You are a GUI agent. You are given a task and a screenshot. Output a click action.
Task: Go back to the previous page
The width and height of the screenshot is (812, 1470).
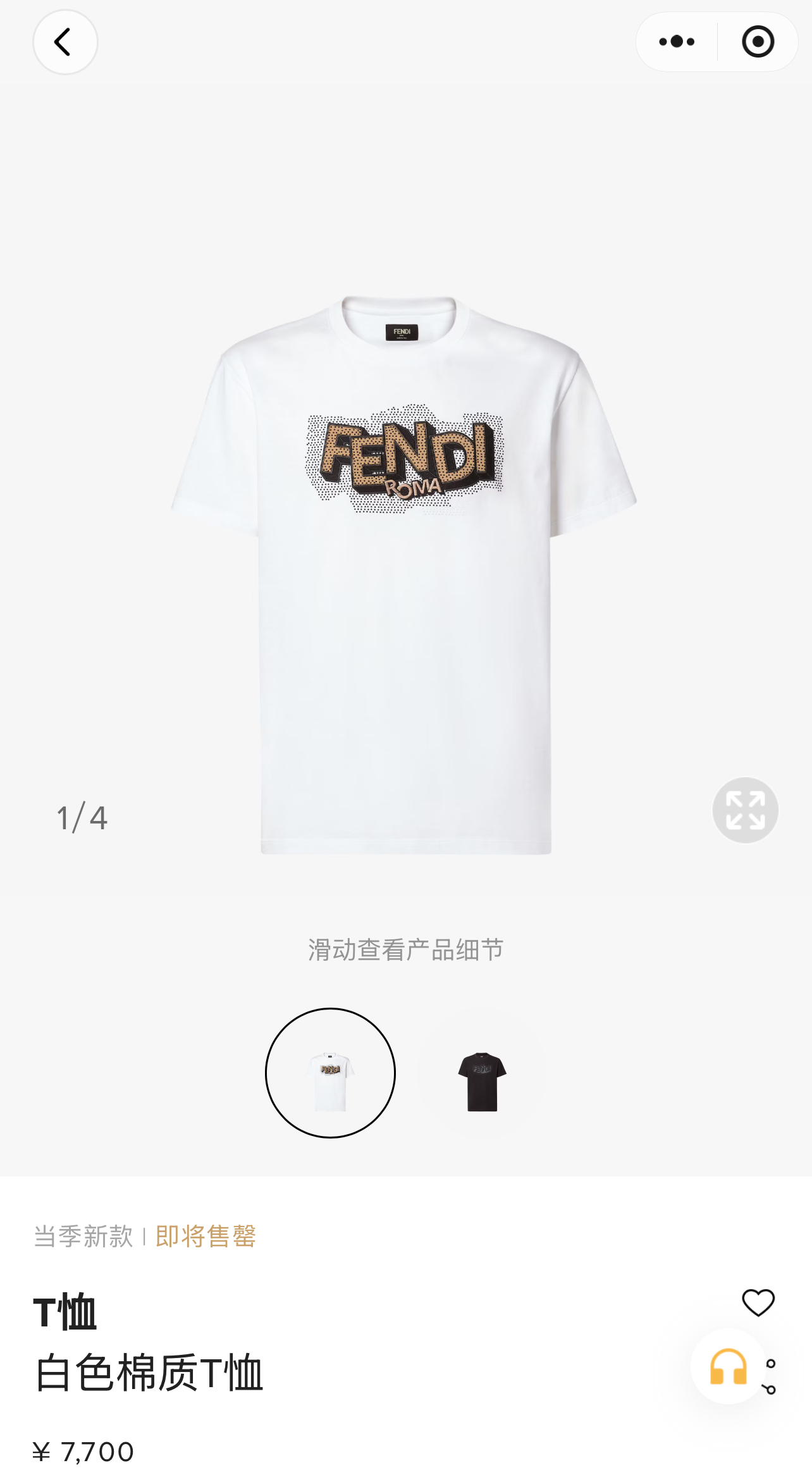coord(65,42)
